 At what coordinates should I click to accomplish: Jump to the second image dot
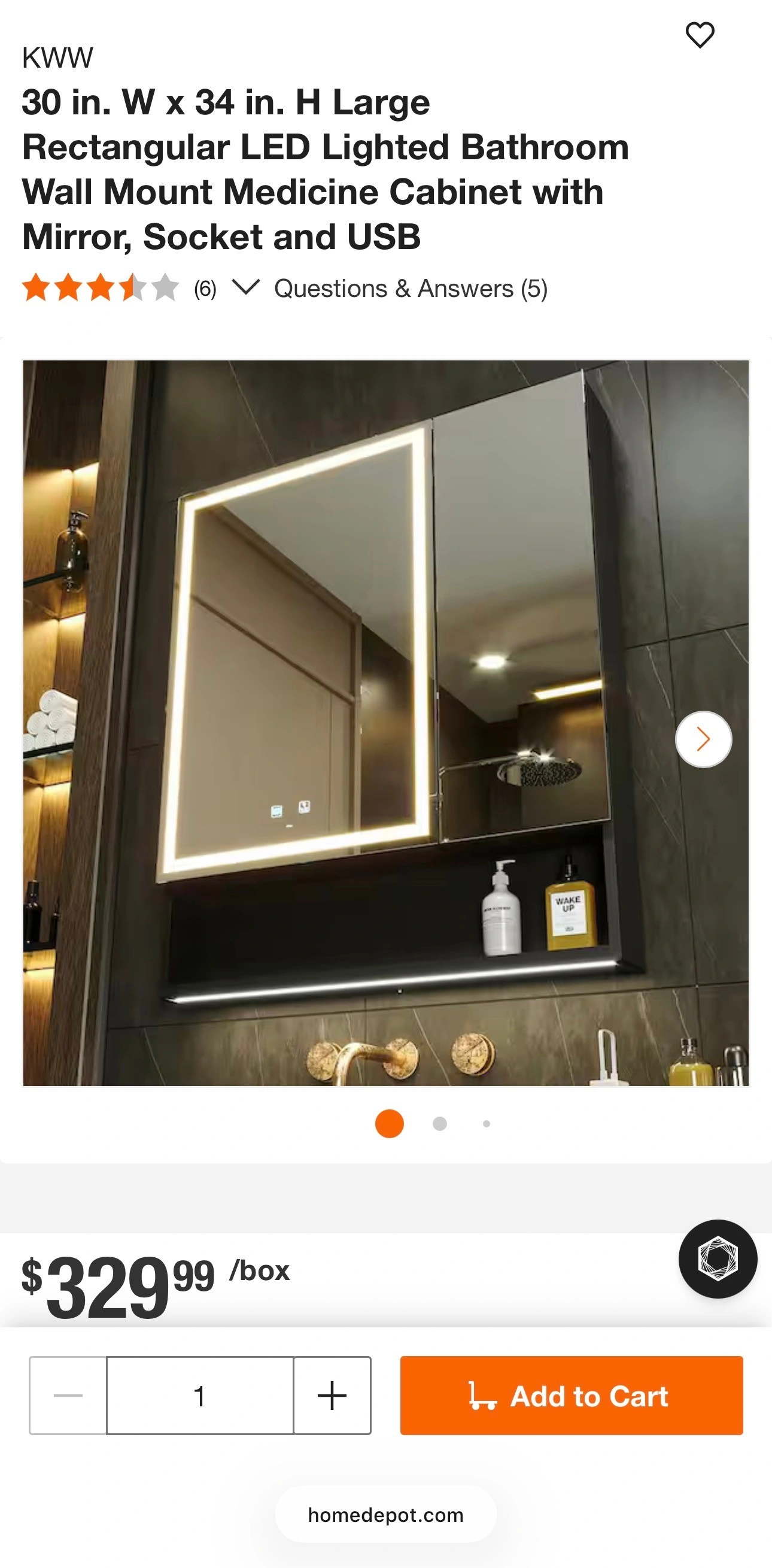click(439, 1124)
